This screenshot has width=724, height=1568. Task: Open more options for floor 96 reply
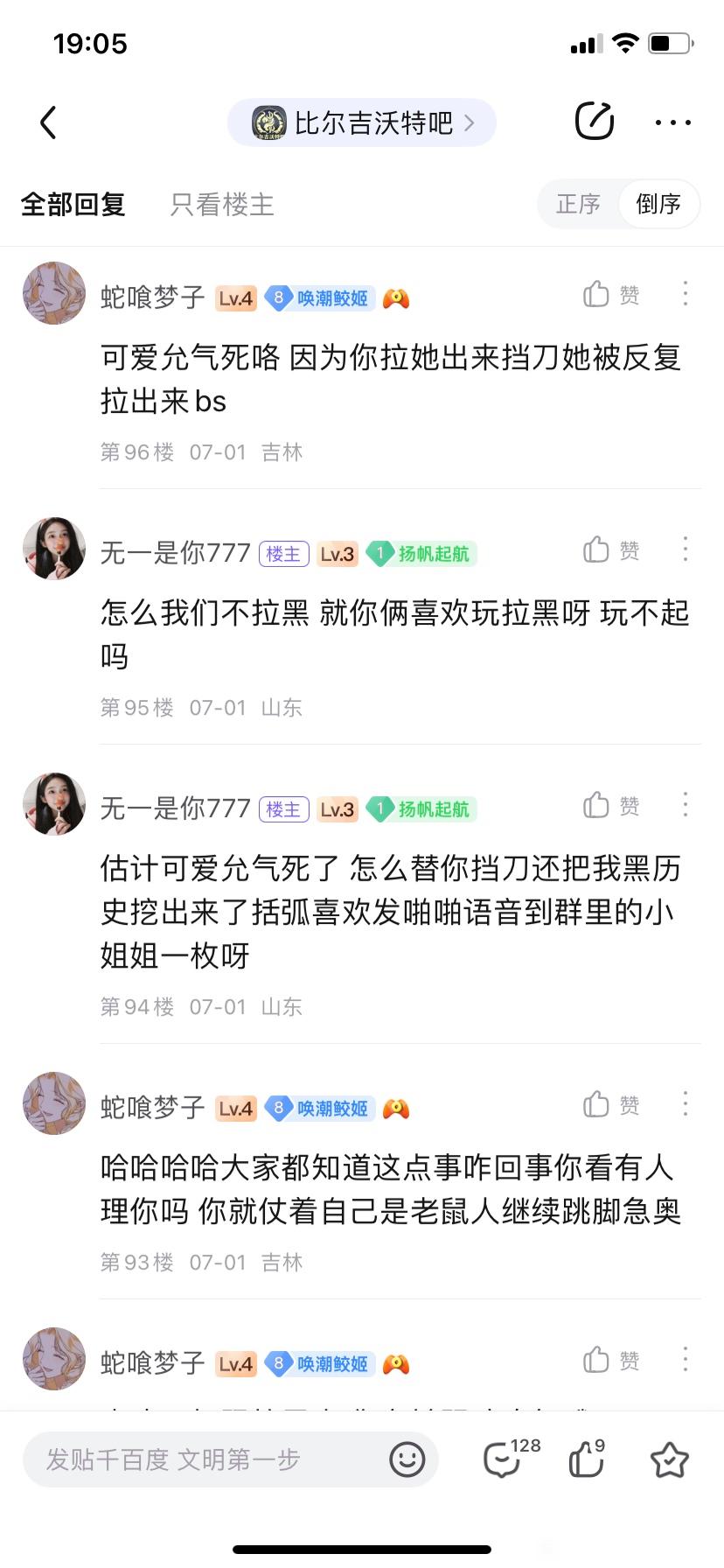coord(686,294)
